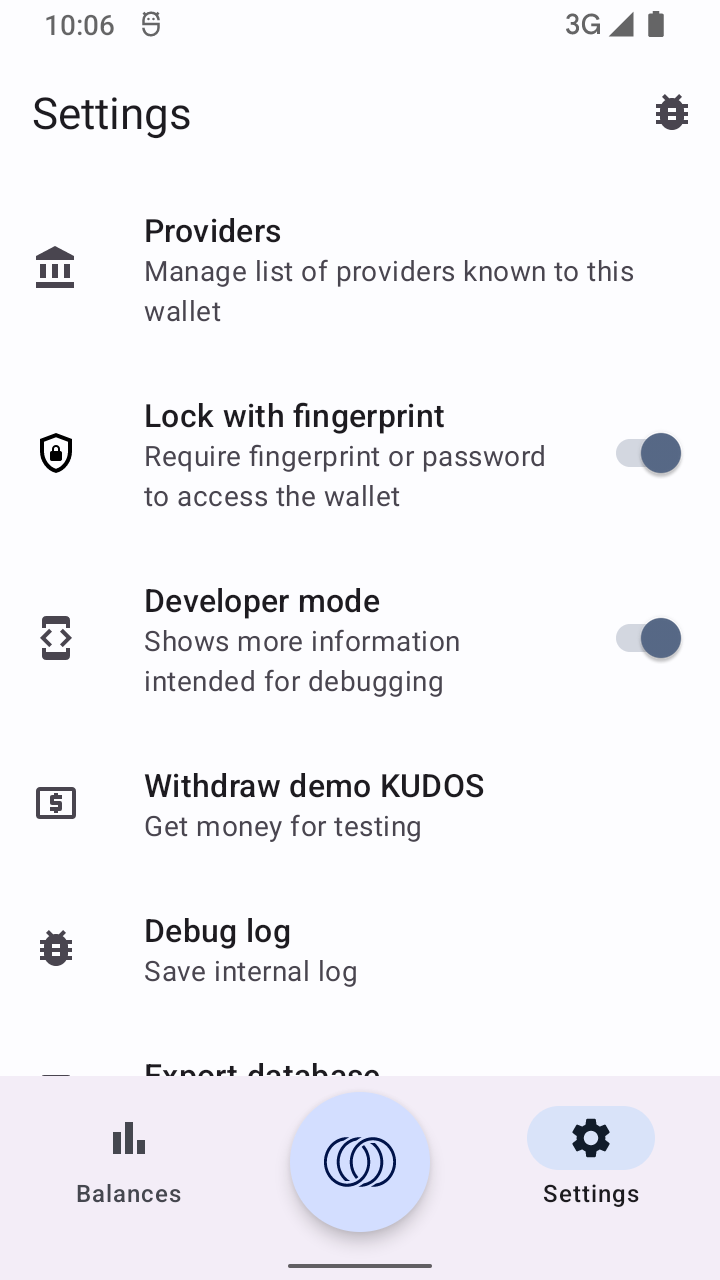The image size is (720, 1280).
Task: Tap the bug icon in the top bar
Action: [671, 113]
